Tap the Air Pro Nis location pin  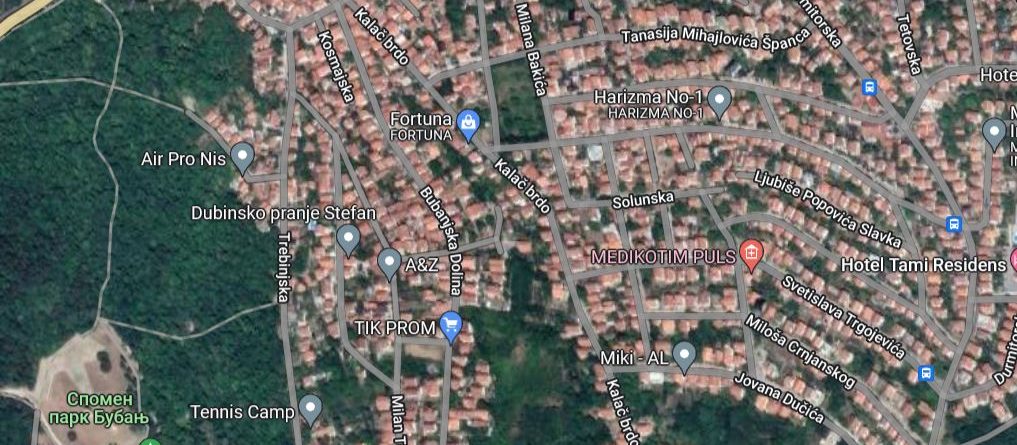coord(241,156)
